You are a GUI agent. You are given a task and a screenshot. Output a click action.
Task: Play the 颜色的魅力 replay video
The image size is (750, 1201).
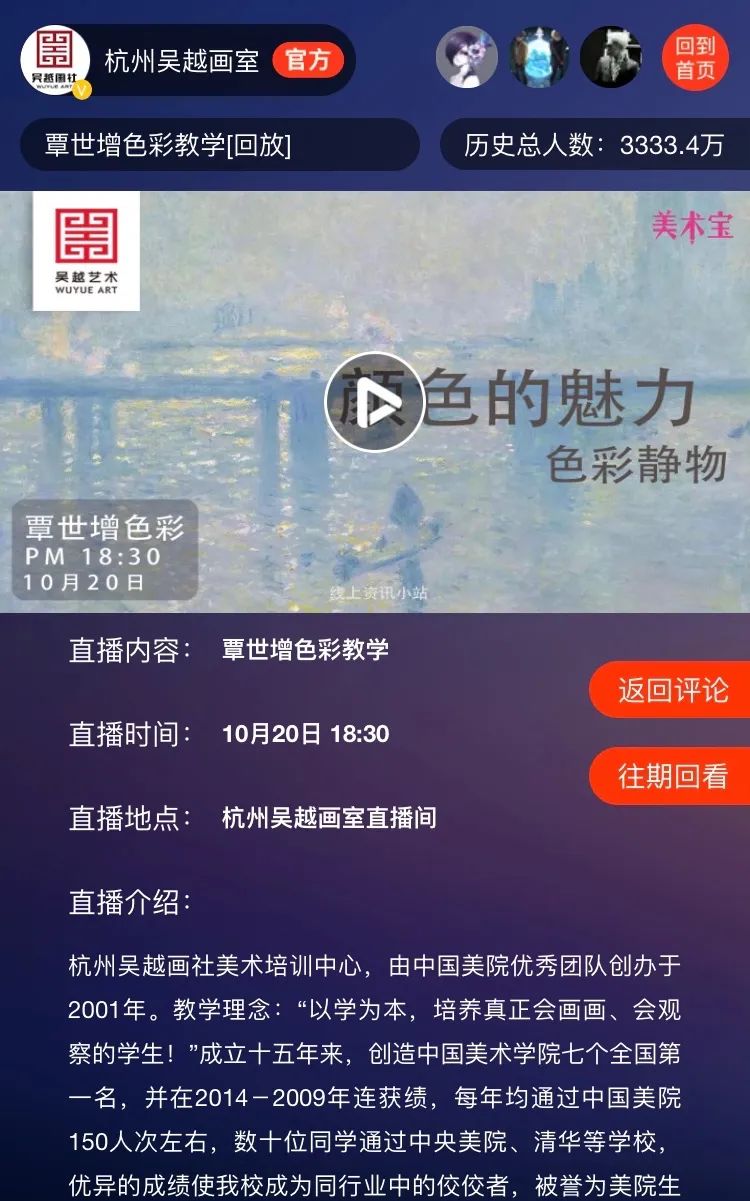click(x=374, y=402)
